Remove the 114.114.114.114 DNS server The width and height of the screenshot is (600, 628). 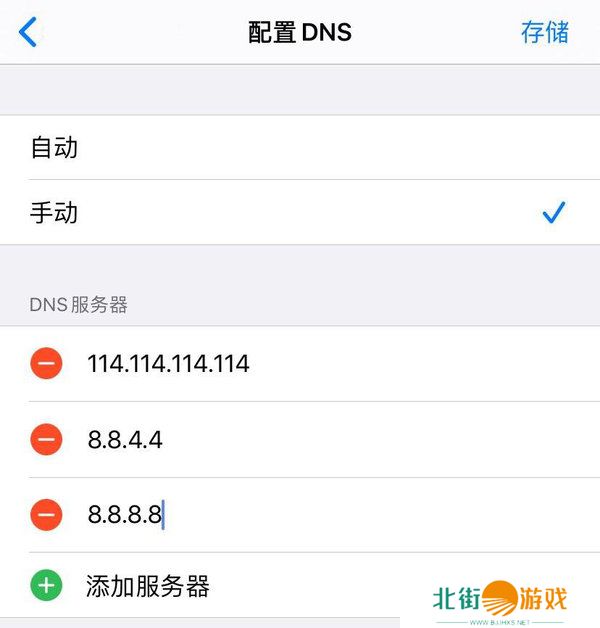point(46,364)
